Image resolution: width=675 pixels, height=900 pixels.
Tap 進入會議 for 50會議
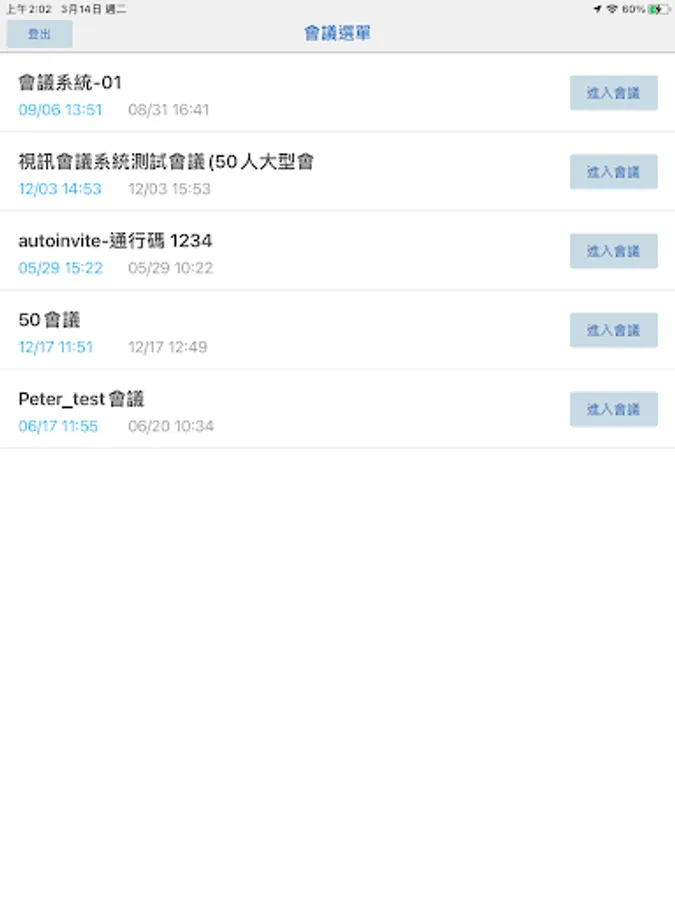(613, 330)
